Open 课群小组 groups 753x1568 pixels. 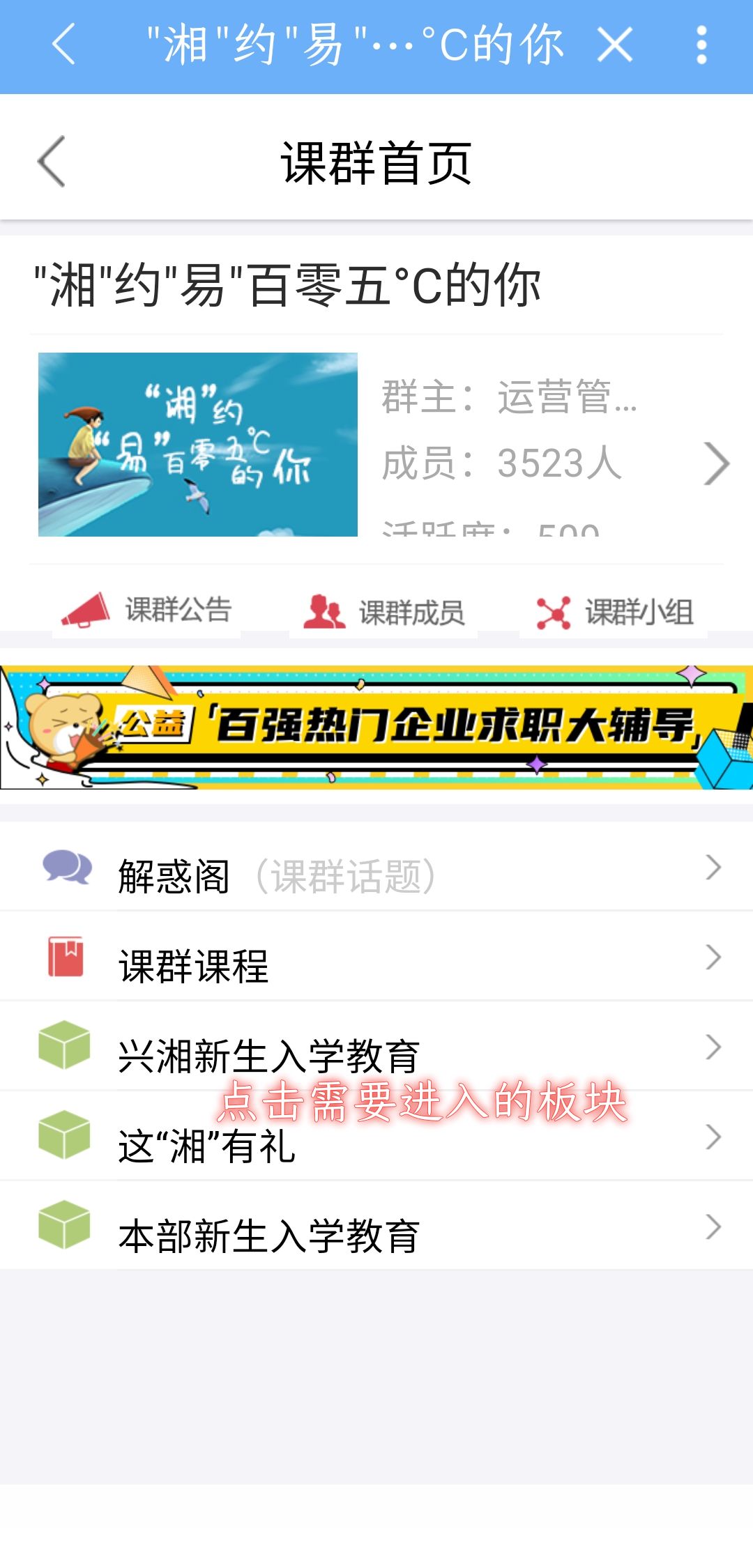click(614, 612)
